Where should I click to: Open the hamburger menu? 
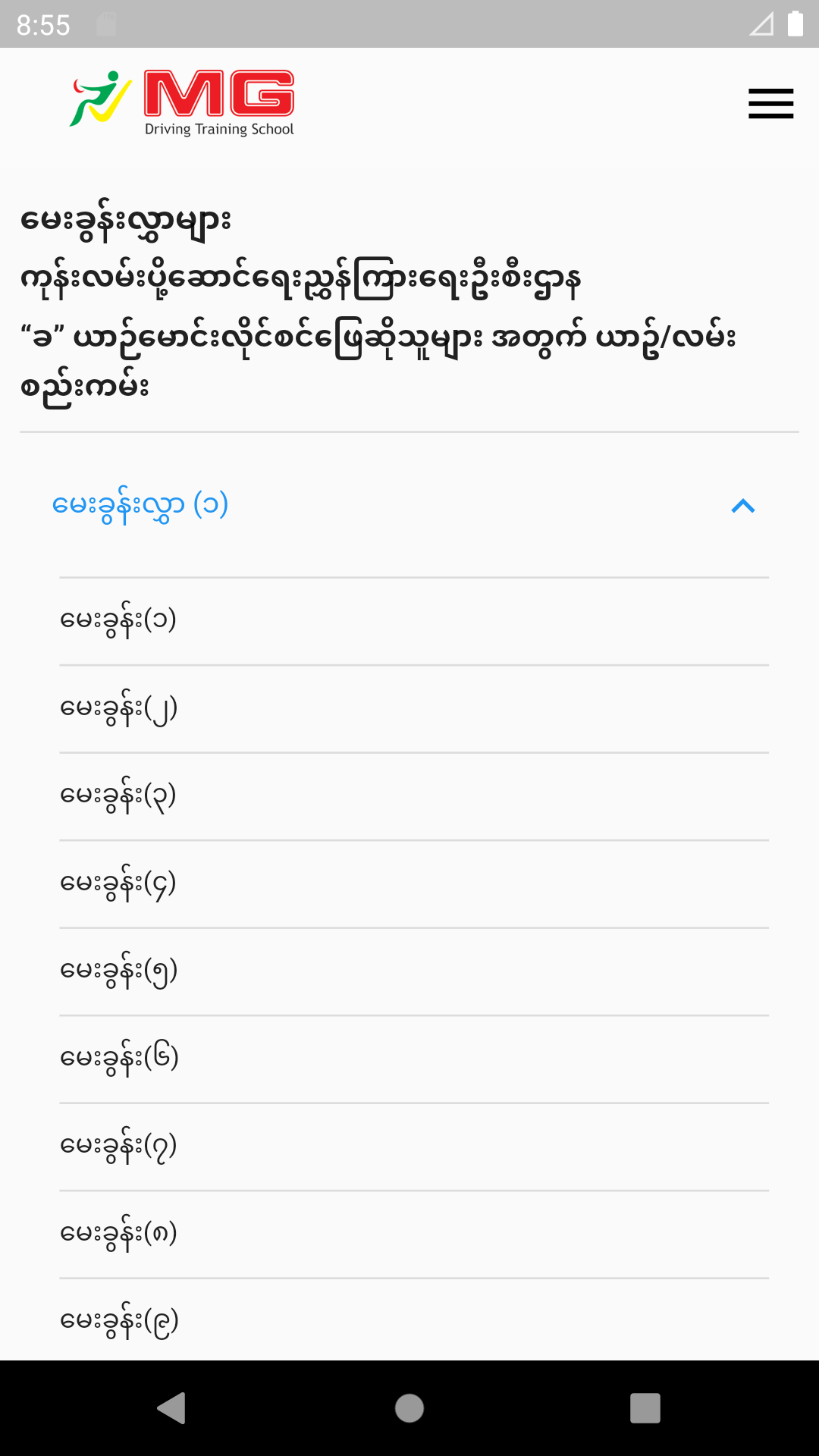click(770, 104)
